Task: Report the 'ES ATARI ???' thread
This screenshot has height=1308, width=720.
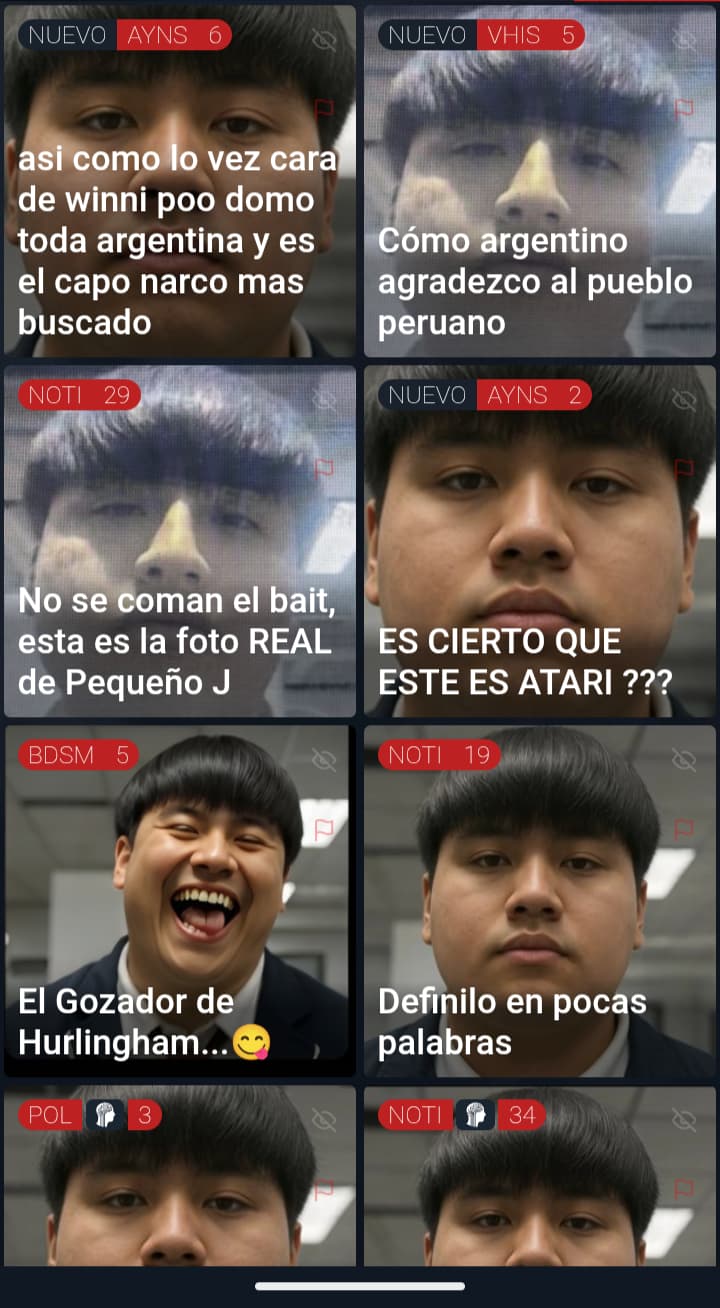Action: point(684,468)
